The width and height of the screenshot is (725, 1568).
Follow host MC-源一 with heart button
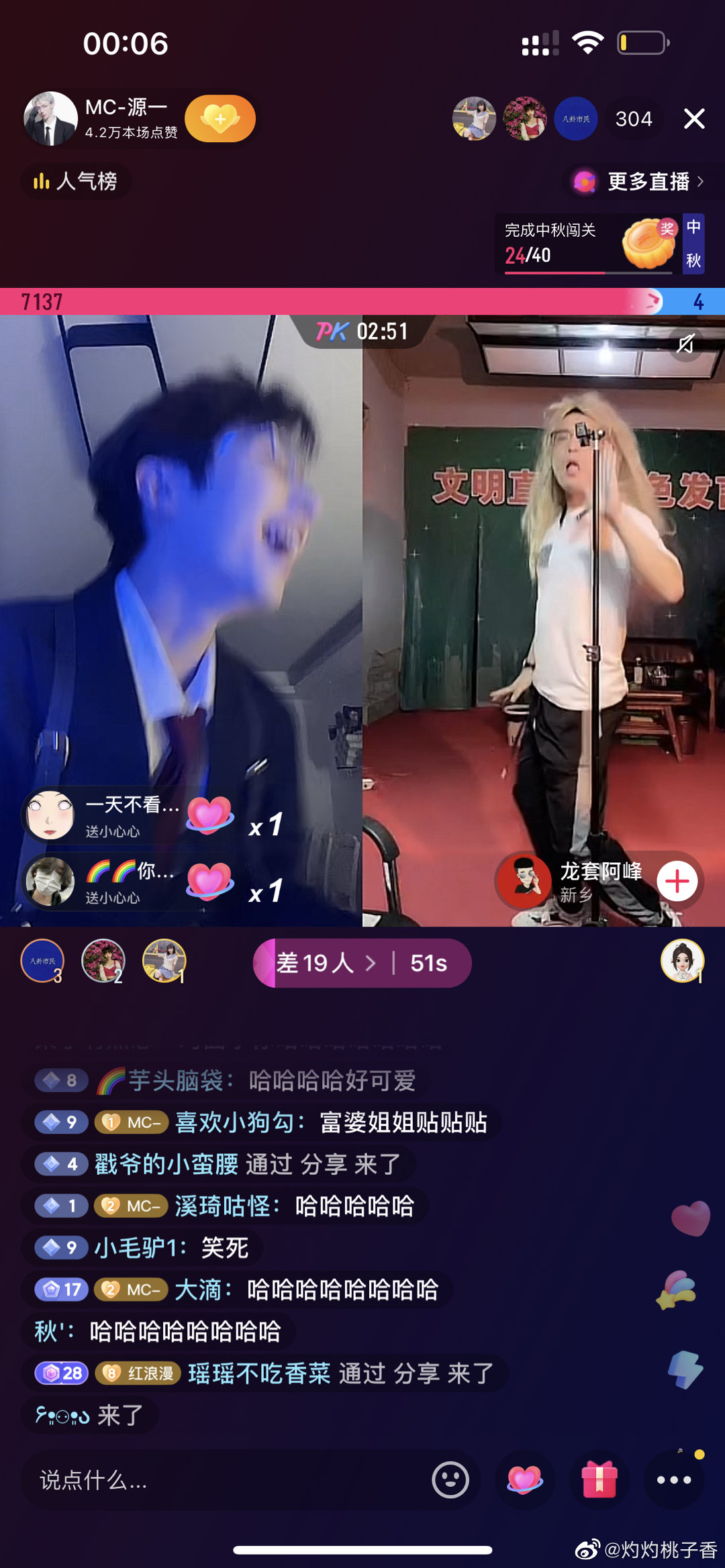click(220, 119)
